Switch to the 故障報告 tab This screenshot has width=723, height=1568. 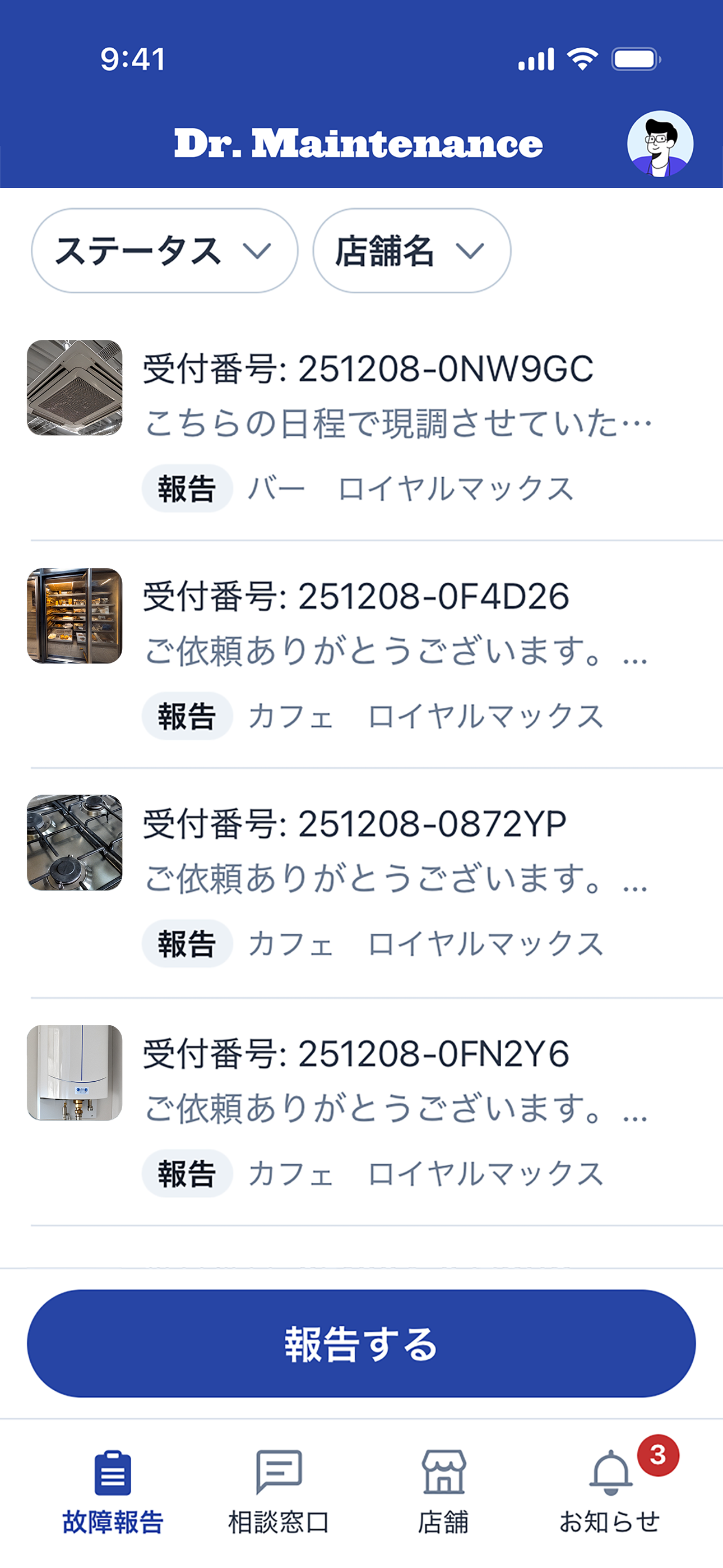pos(113,1491)
